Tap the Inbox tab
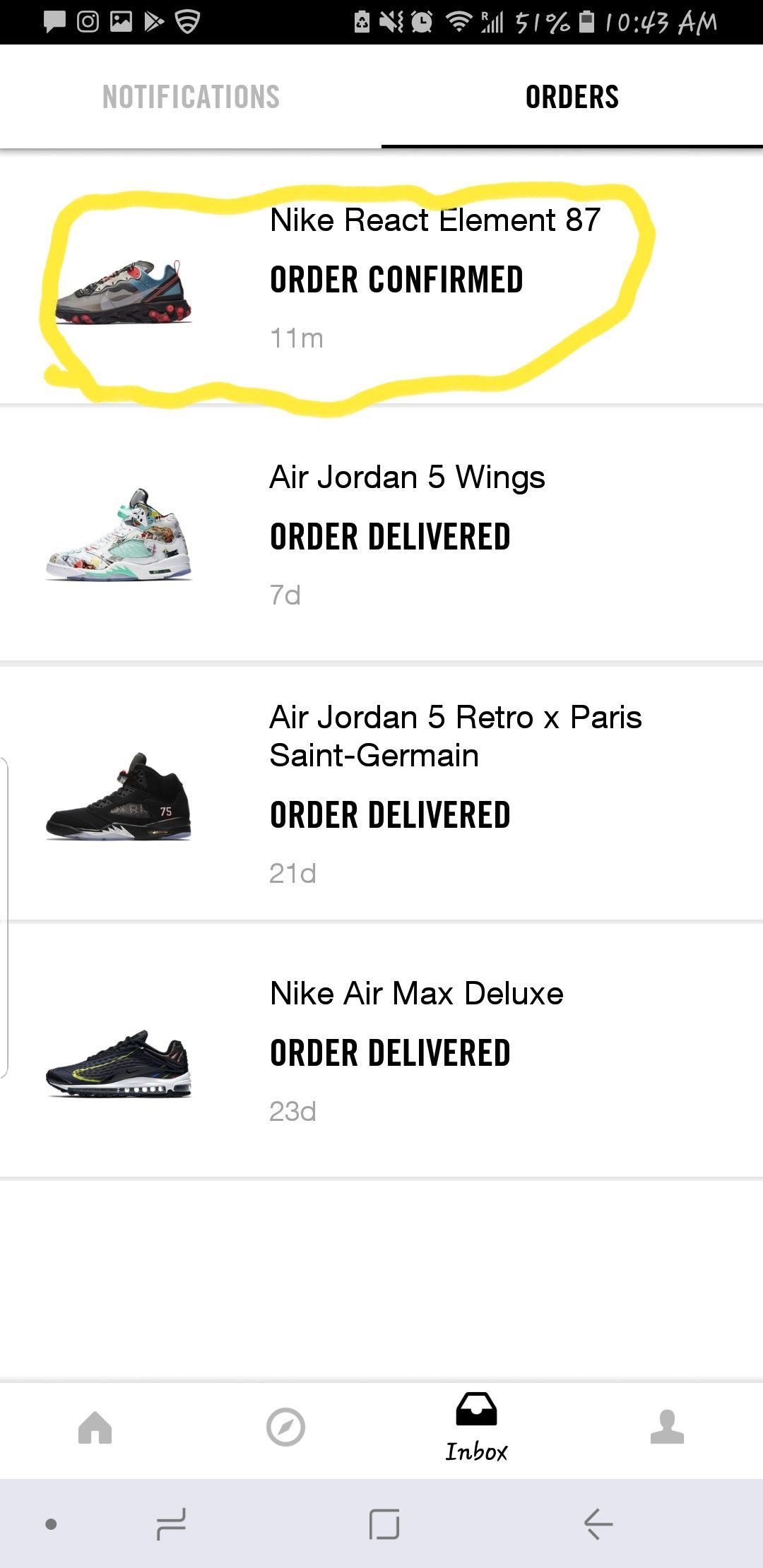This screenshot has width=763, height=1568. [x=476, y=1427]
